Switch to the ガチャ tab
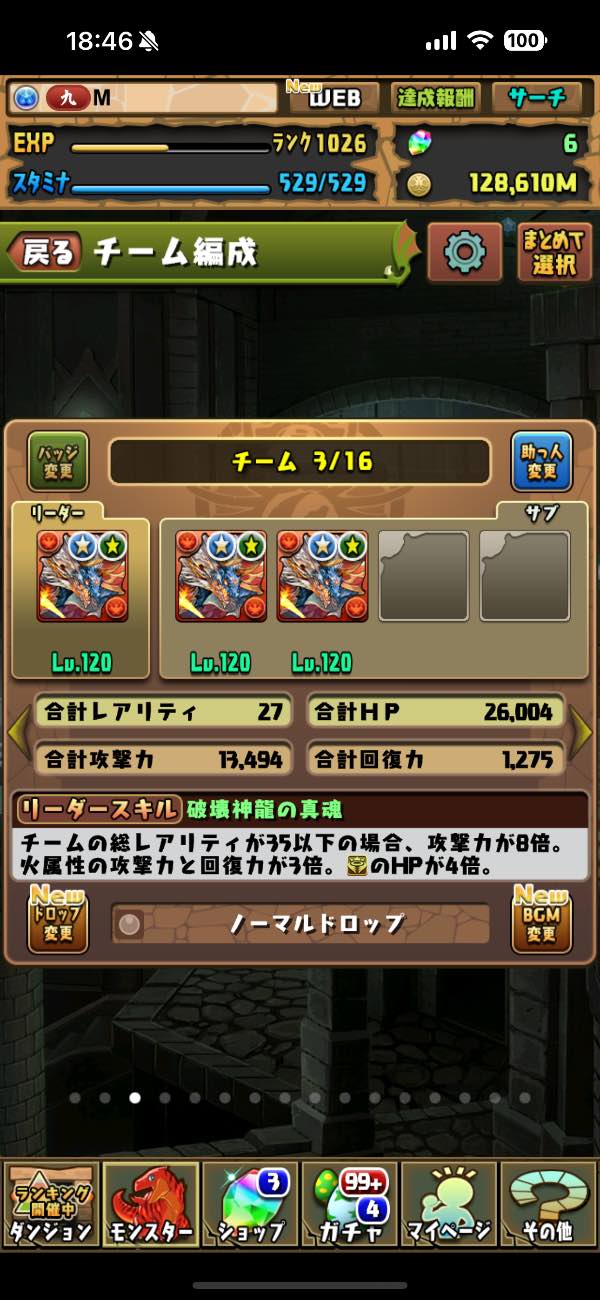The height and width of the screenshot is (1300, 600). click(349, 1204)
